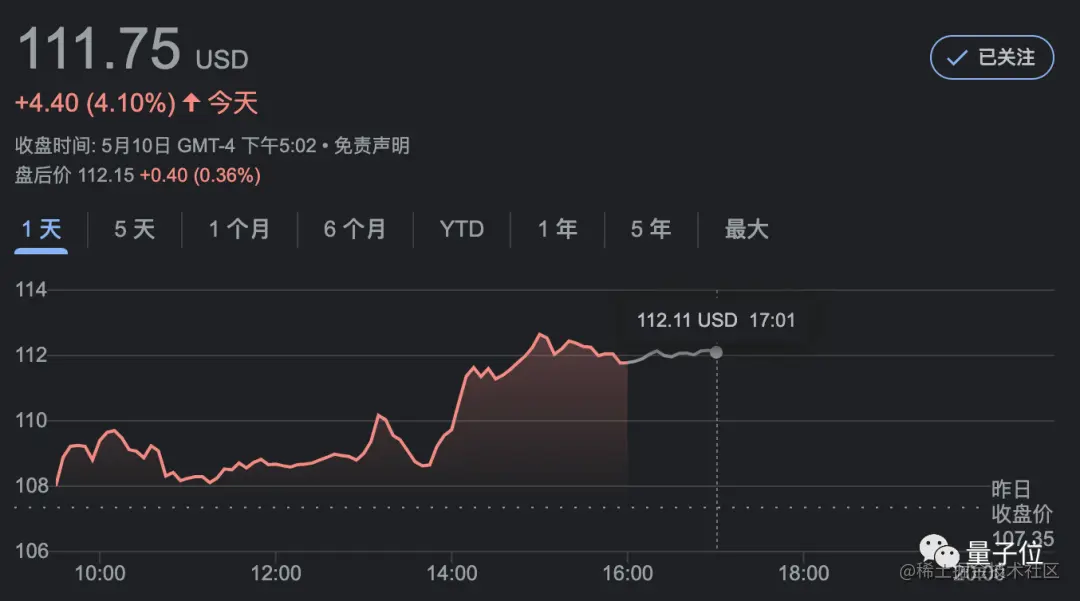Switch to the 5 年 tab
This screenshot has height=601, width=1080.
(650, 229)
